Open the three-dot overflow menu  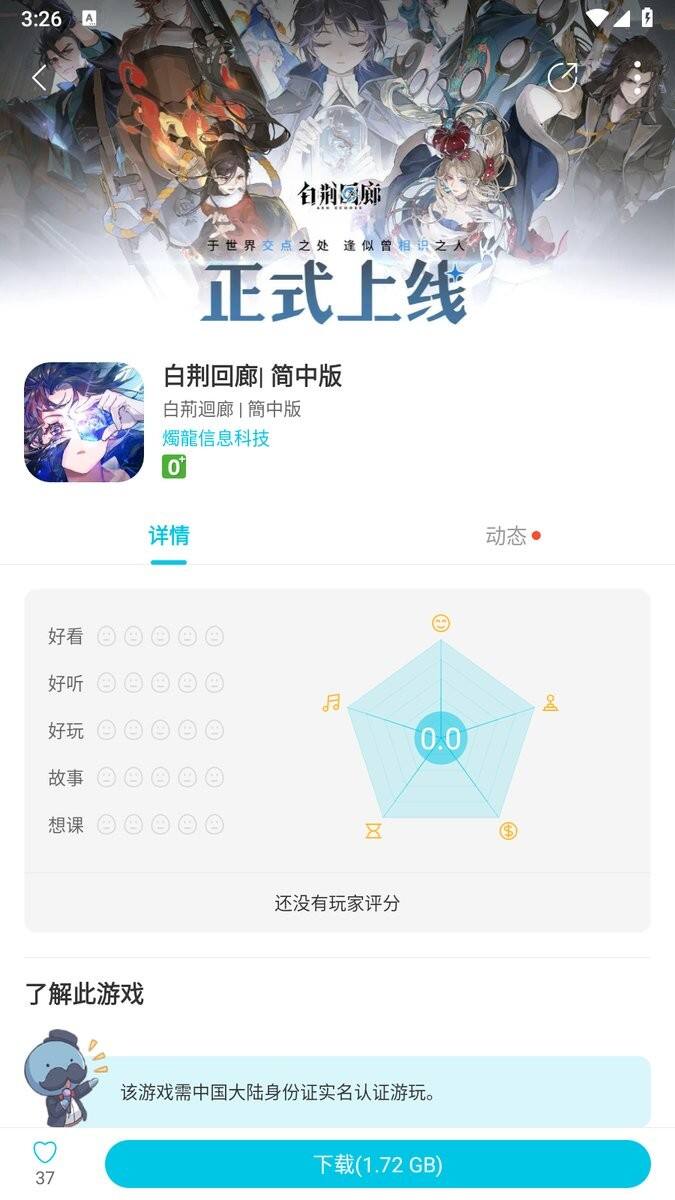click(637, 78)
